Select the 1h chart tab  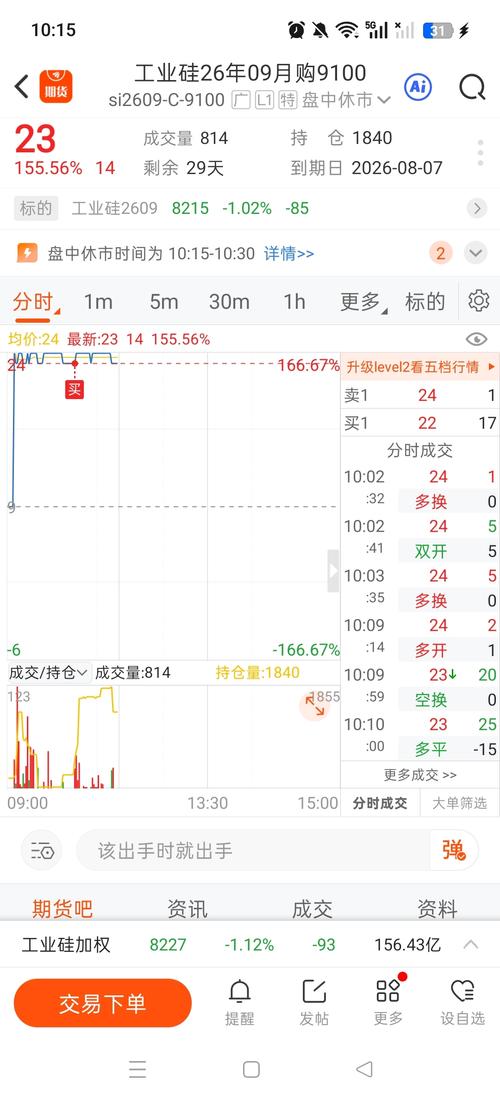[294, 302]
